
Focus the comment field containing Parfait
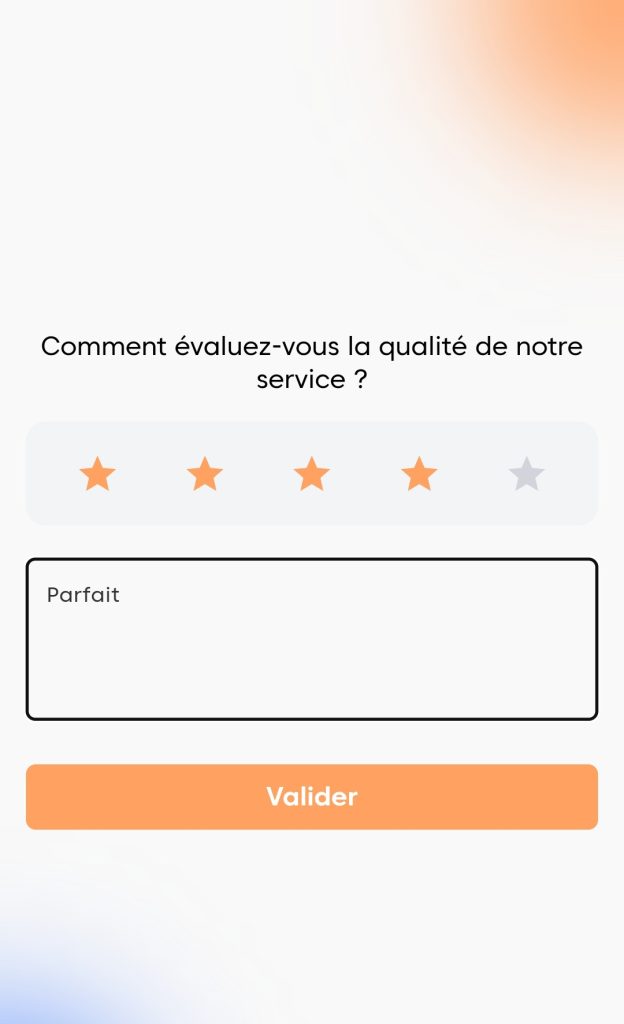[312, 639]
